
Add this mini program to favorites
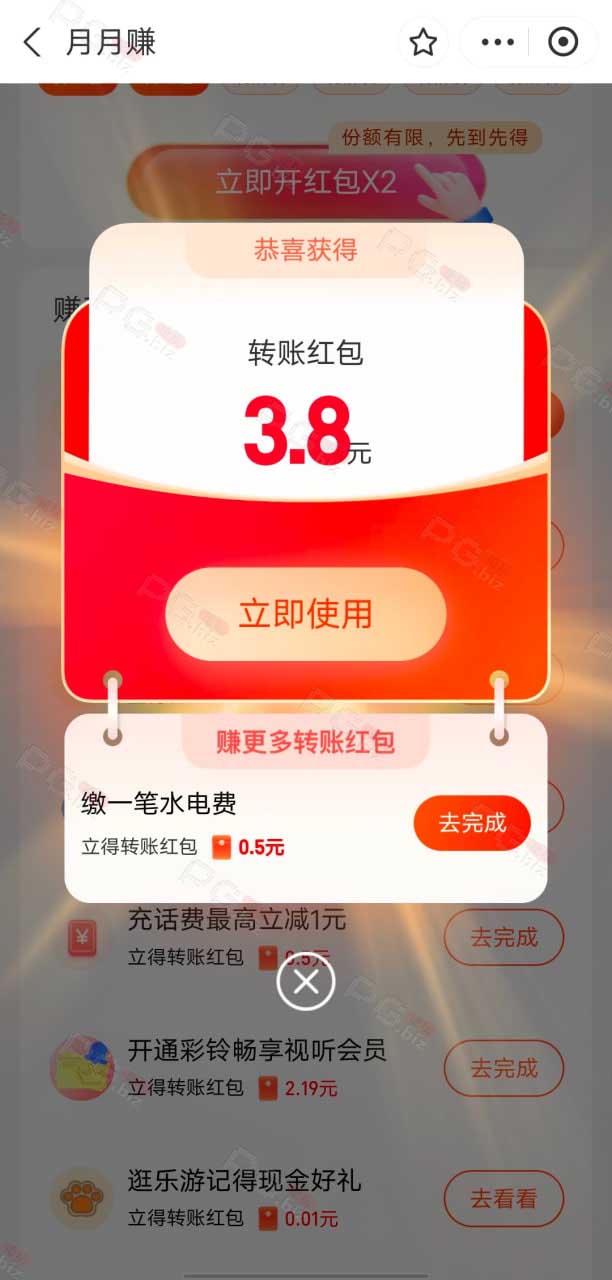point(423,42)
